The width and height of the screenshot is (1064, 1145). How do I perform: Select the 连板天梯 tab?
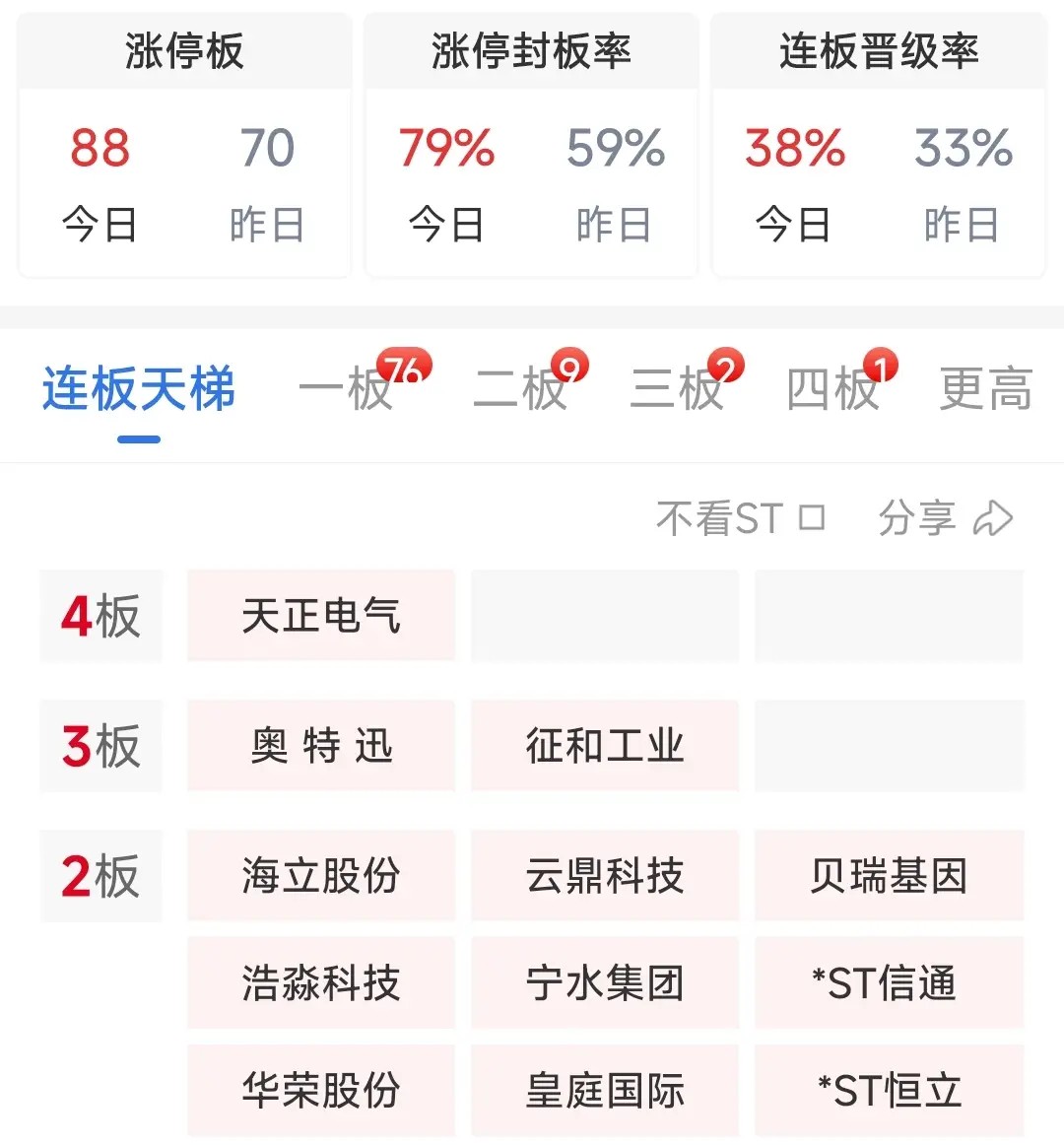coord(139,388)
